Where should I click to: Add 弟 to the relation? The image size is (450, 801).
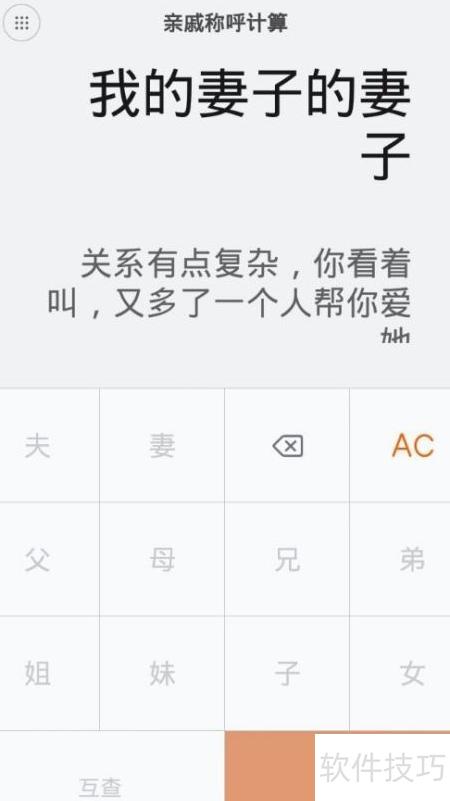[400, 559]
